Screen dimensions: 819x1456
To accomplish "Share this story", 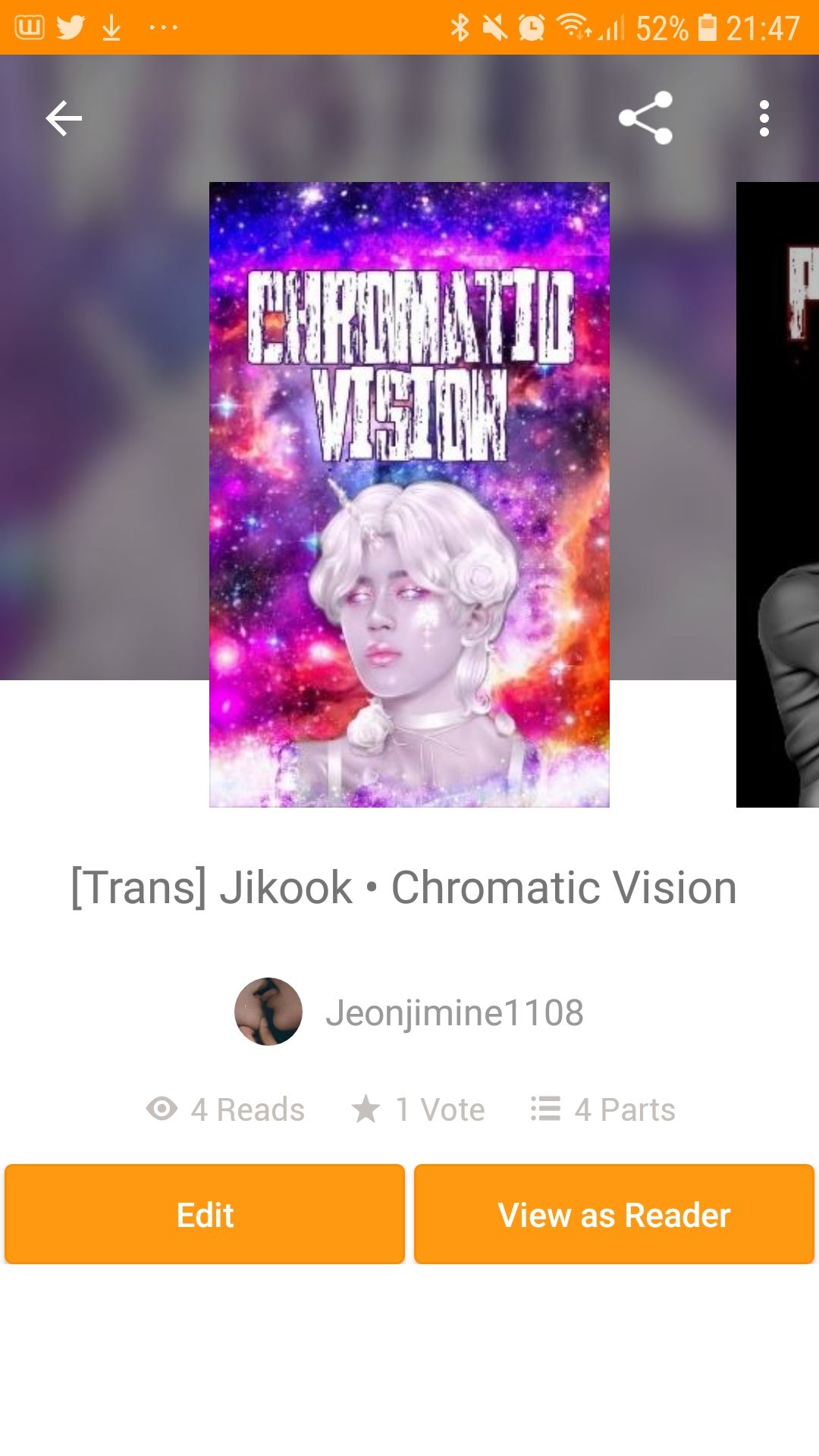I will pyautogui.click(x=645, y=118).
